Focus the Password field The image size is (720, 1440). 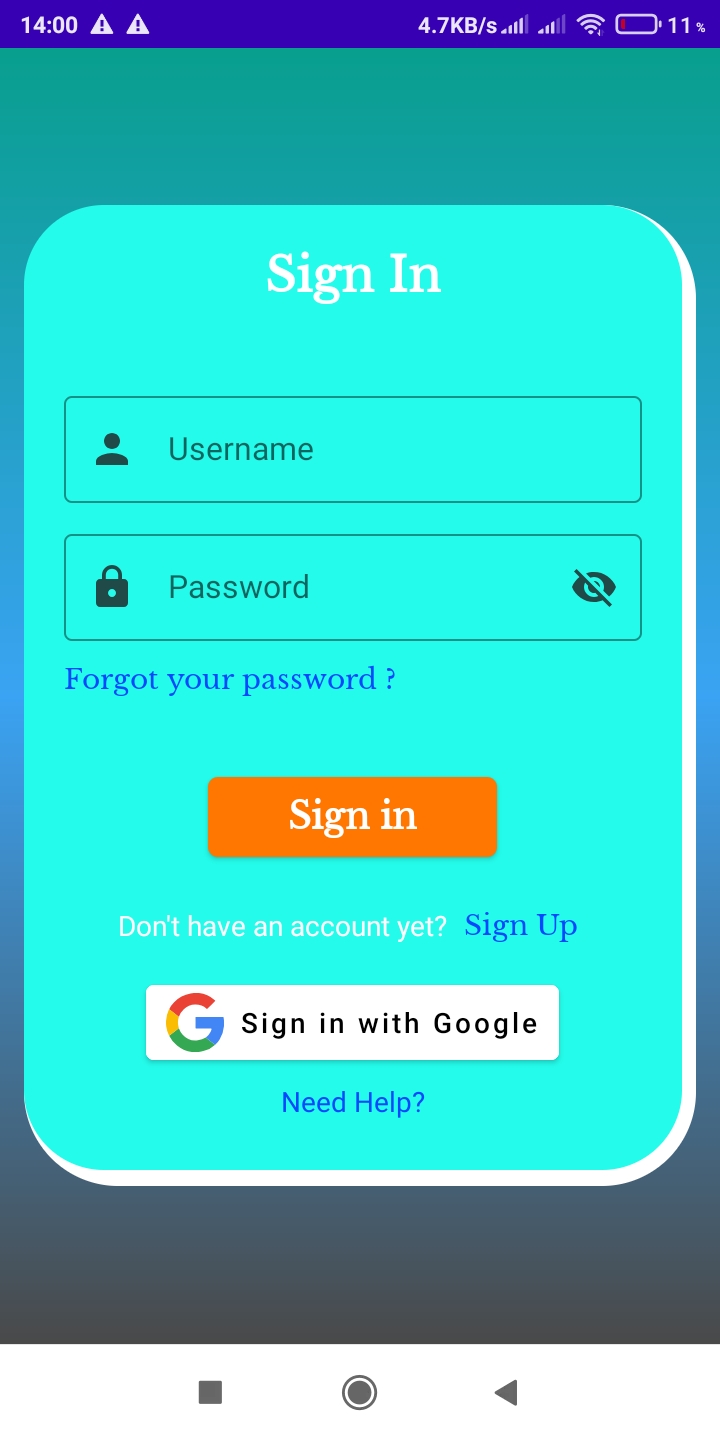coord(352,587)
